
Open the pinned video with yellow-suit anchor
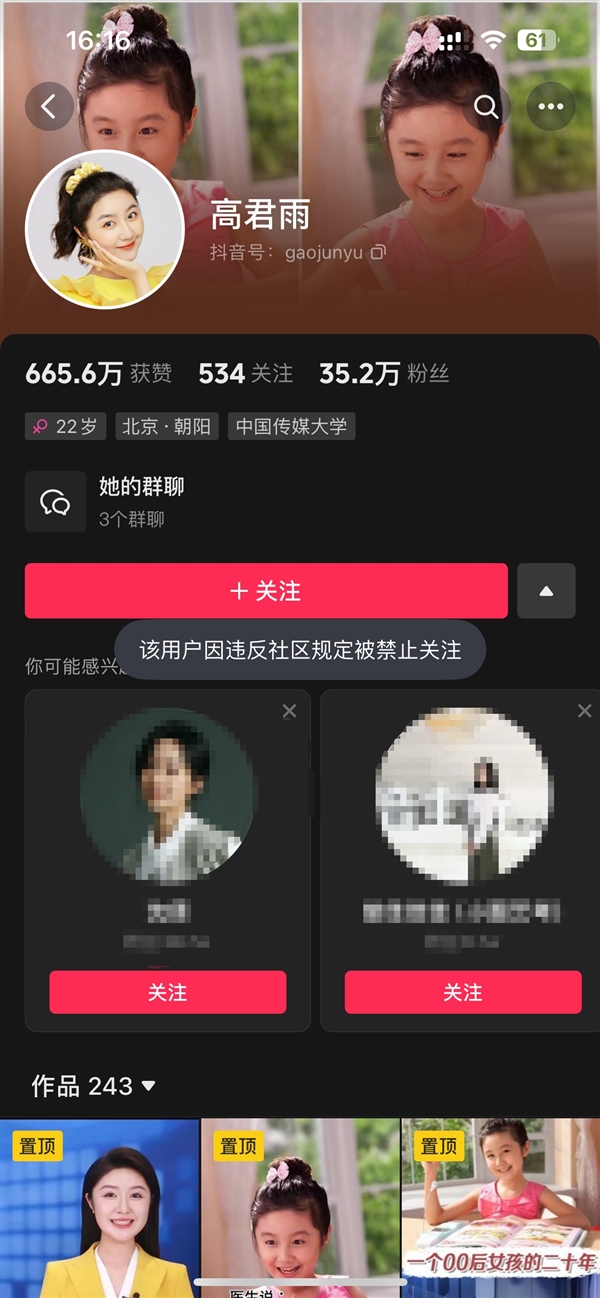[100, 1210]
